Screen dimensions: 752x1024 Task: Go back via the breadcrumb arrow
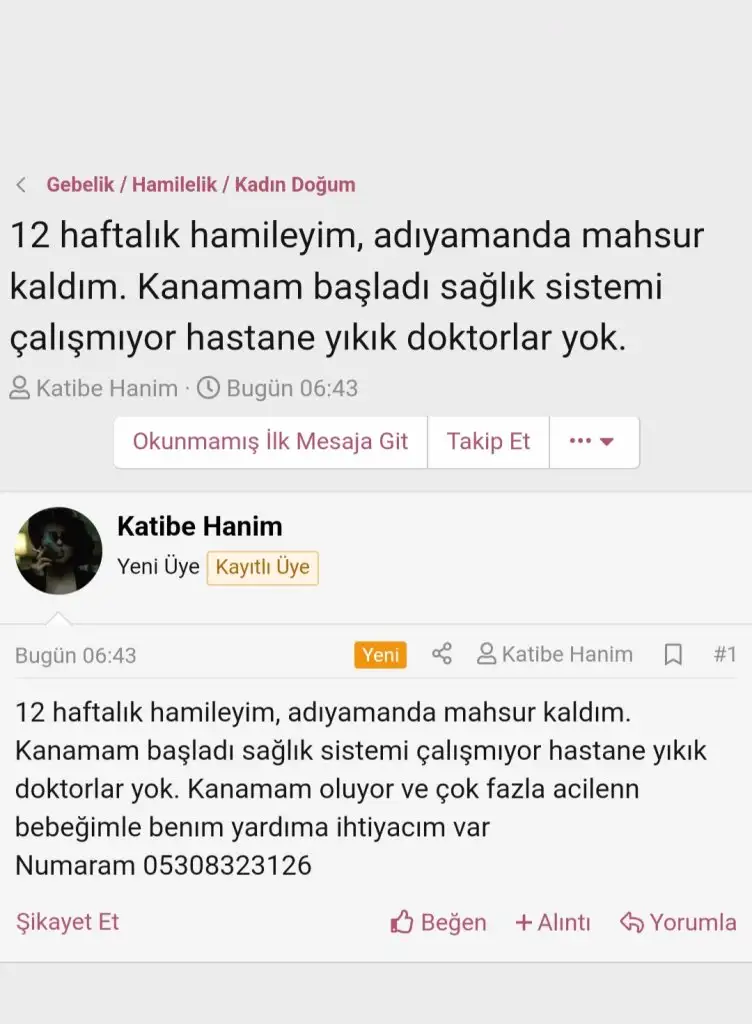21,185
